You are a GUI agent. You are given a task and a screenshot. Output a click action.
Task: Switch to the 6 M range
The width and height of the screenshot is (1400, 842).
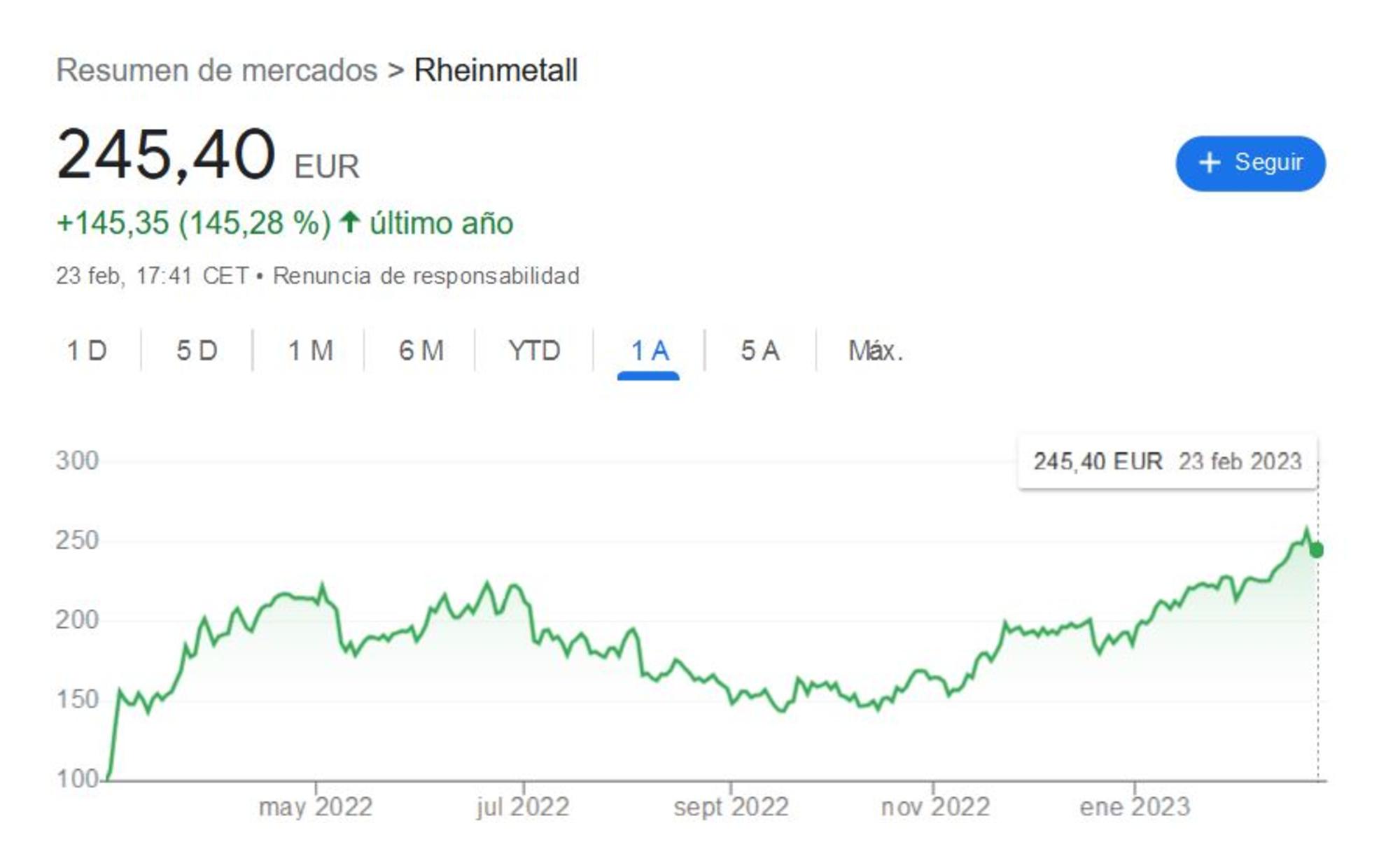[421, 351]
